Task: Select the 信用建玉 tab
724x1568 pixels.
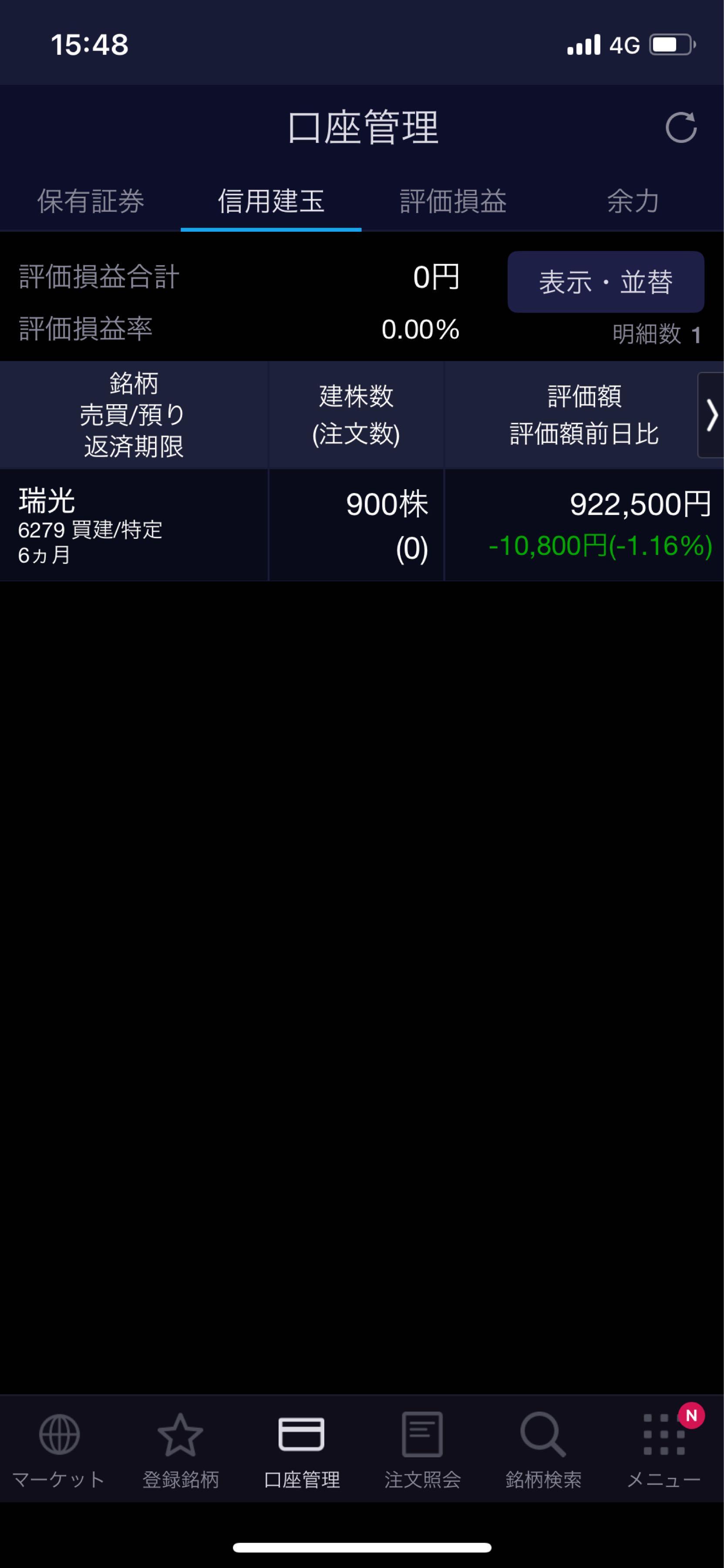Action: click(271, 201)
